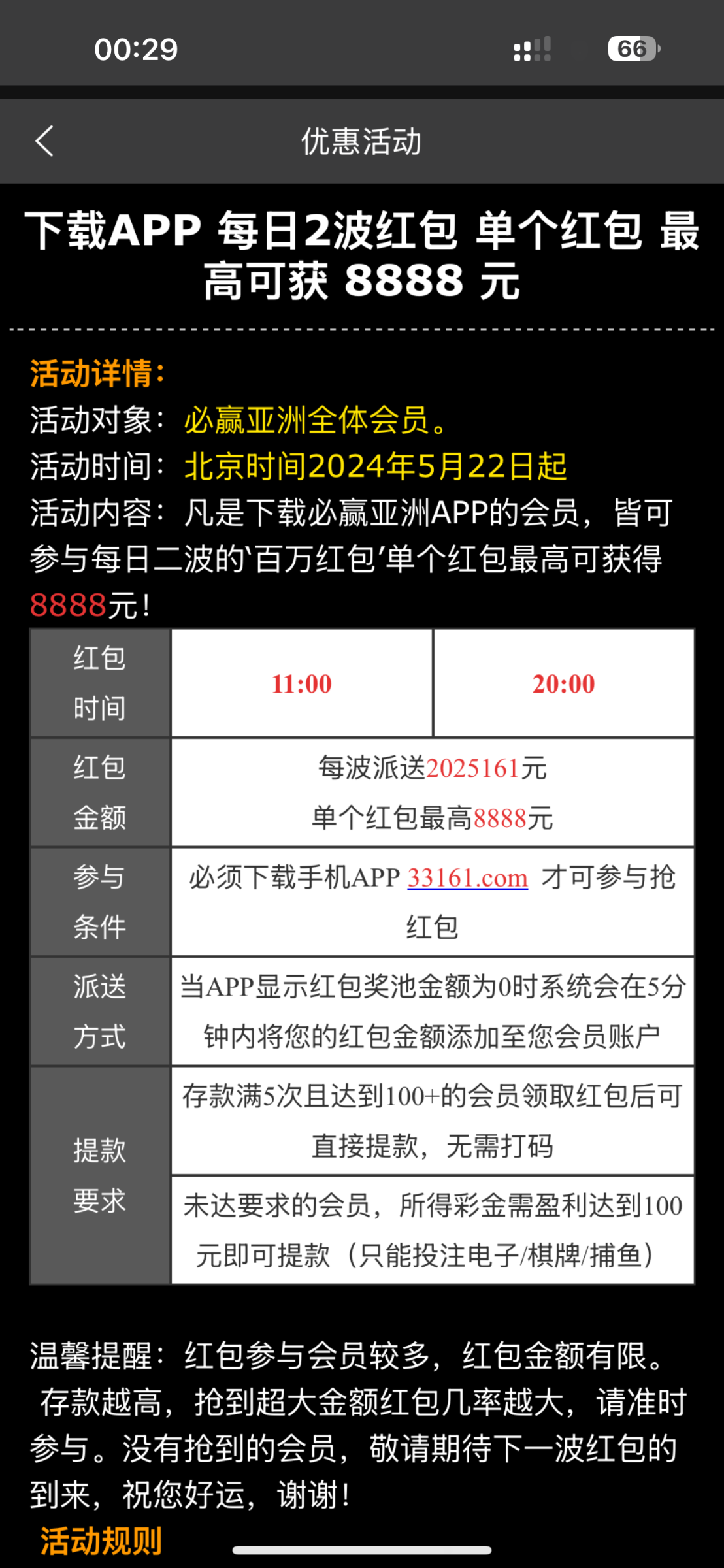The image size is (724, 1568).
Task: Tap the 红包时间 table header cell
Action: coord(99,683)
